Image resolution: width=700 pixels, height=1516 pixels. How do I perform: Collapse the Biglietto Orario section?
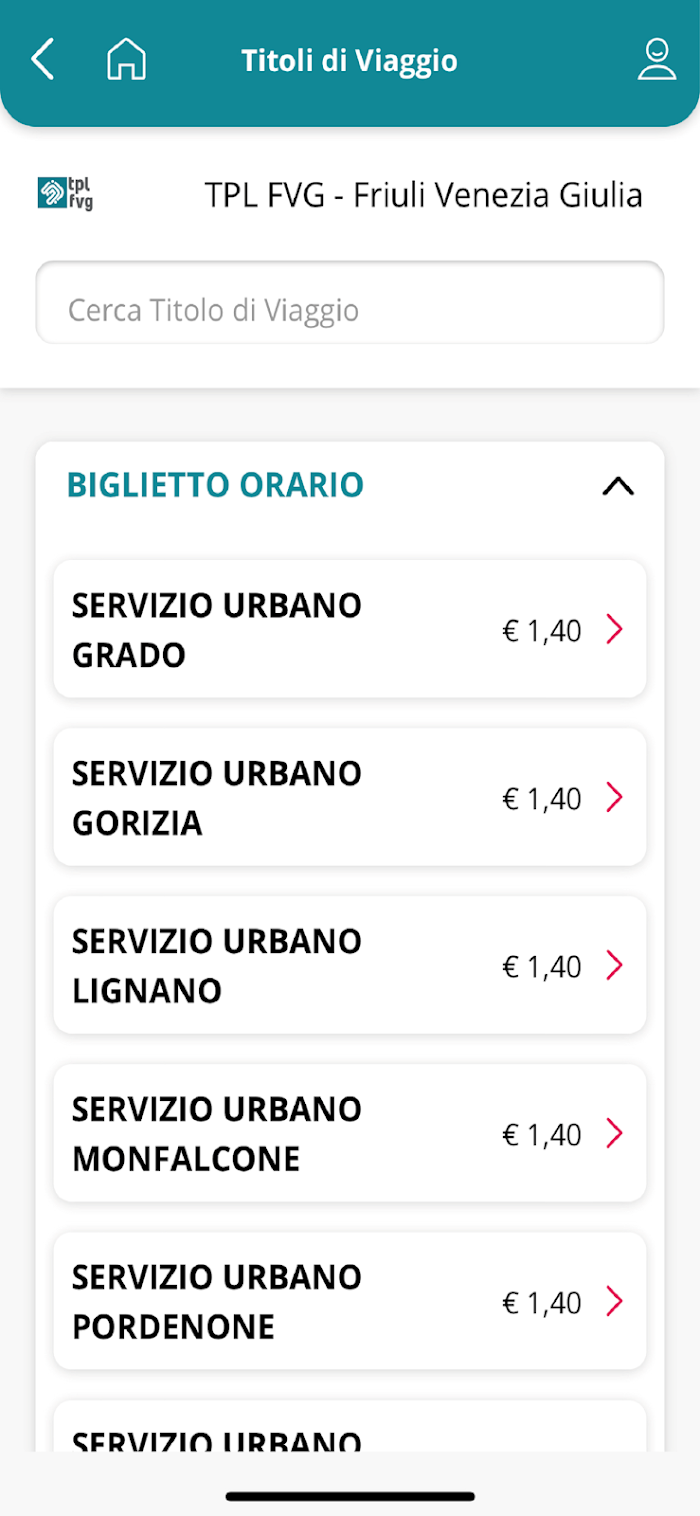tap(618, 486)
